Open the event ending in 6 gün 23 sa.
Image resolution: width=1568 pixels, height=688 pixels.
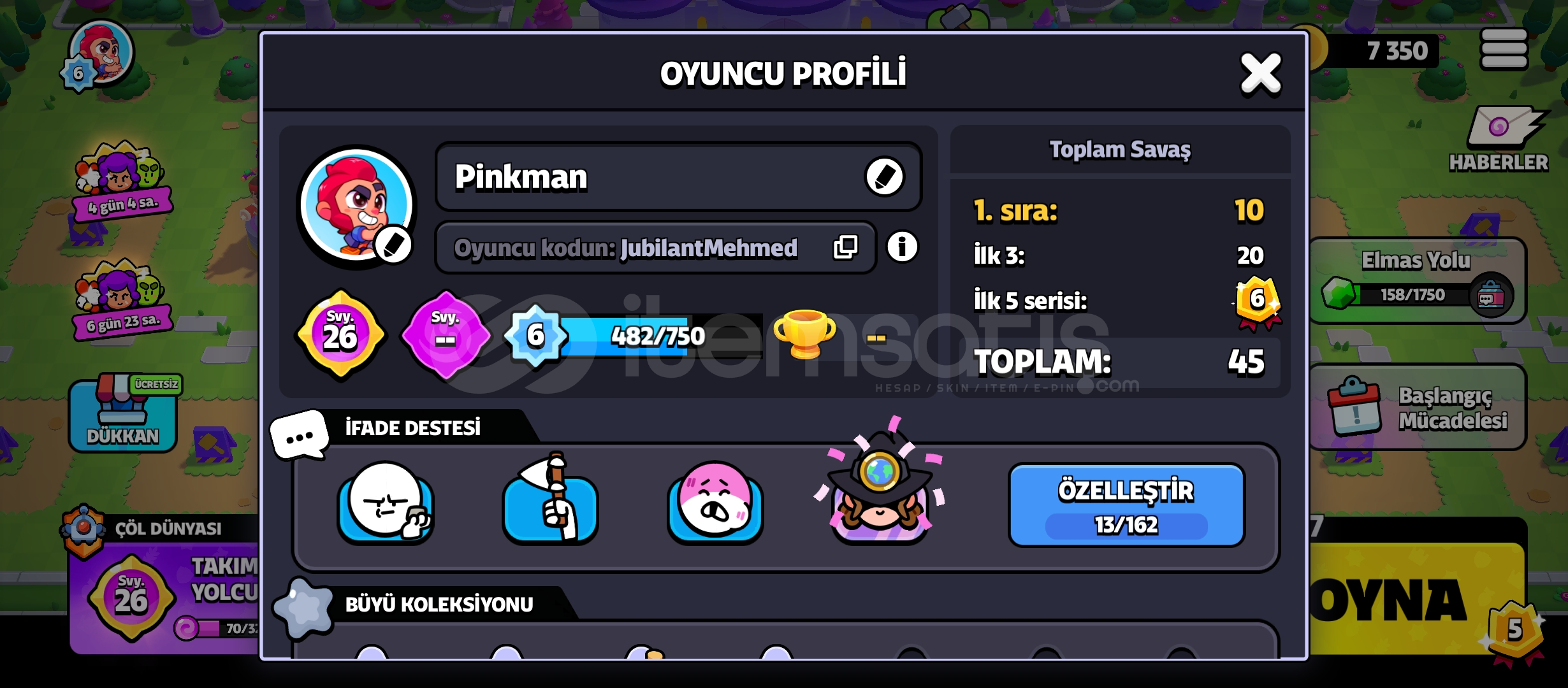pyautogui.click(x=121, y=299)
